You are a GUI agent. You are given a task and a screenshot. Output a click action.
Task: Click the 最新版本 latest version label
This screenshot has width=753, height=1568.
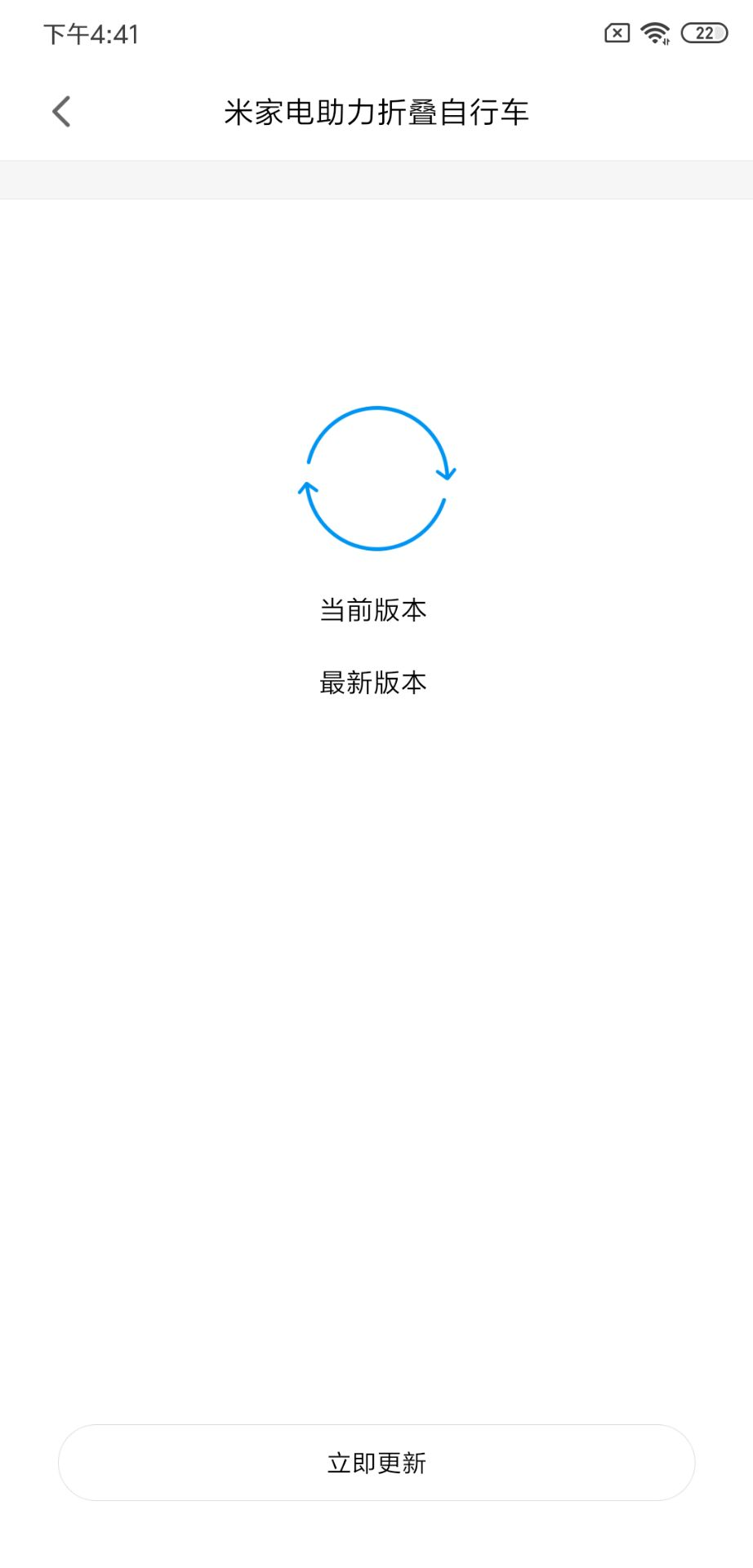pyautogui.click(x=372, y=682)
